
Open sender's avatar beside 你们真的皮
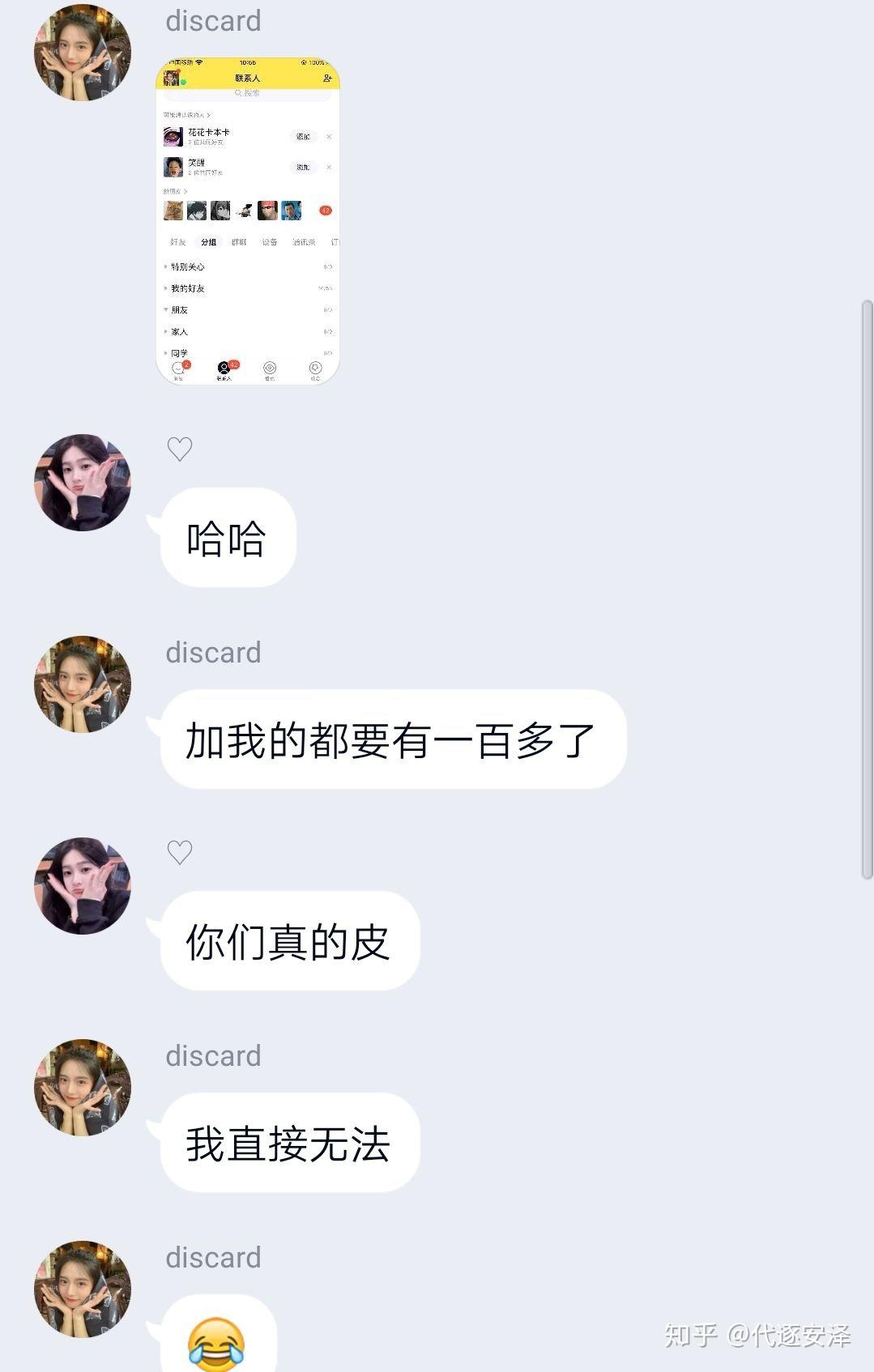click(x=83, y=886)
